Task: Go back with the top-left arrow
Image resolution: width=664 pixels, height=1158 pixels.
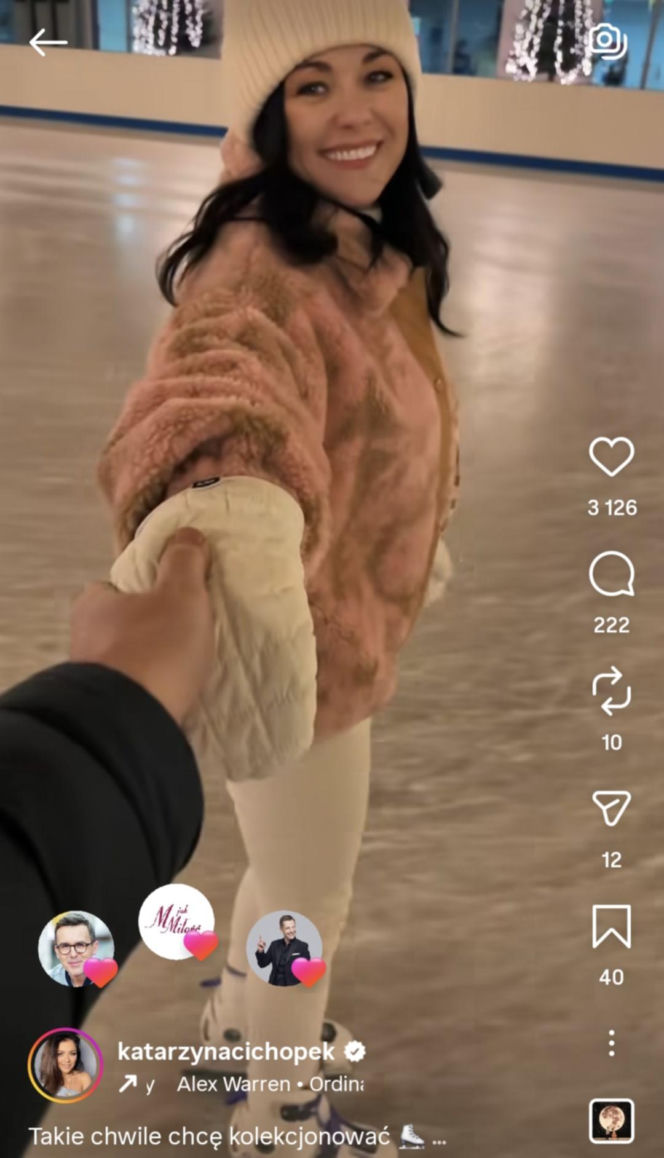Action: pos(47,42)
